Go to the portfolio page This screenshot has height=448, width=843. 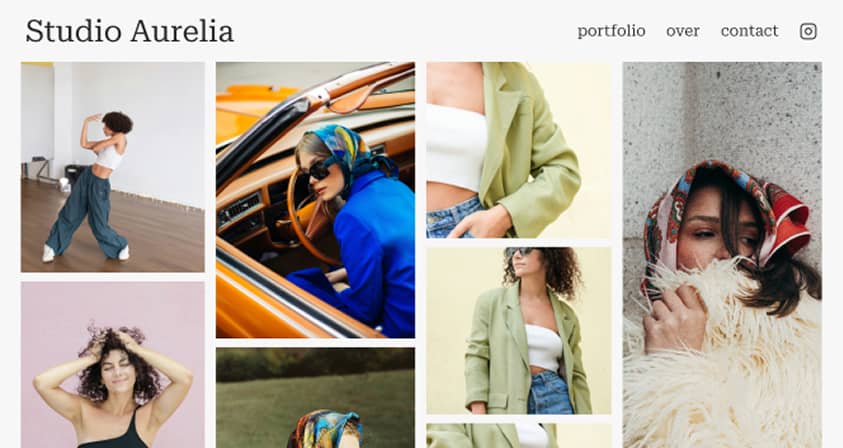click(x=611, y=31)
